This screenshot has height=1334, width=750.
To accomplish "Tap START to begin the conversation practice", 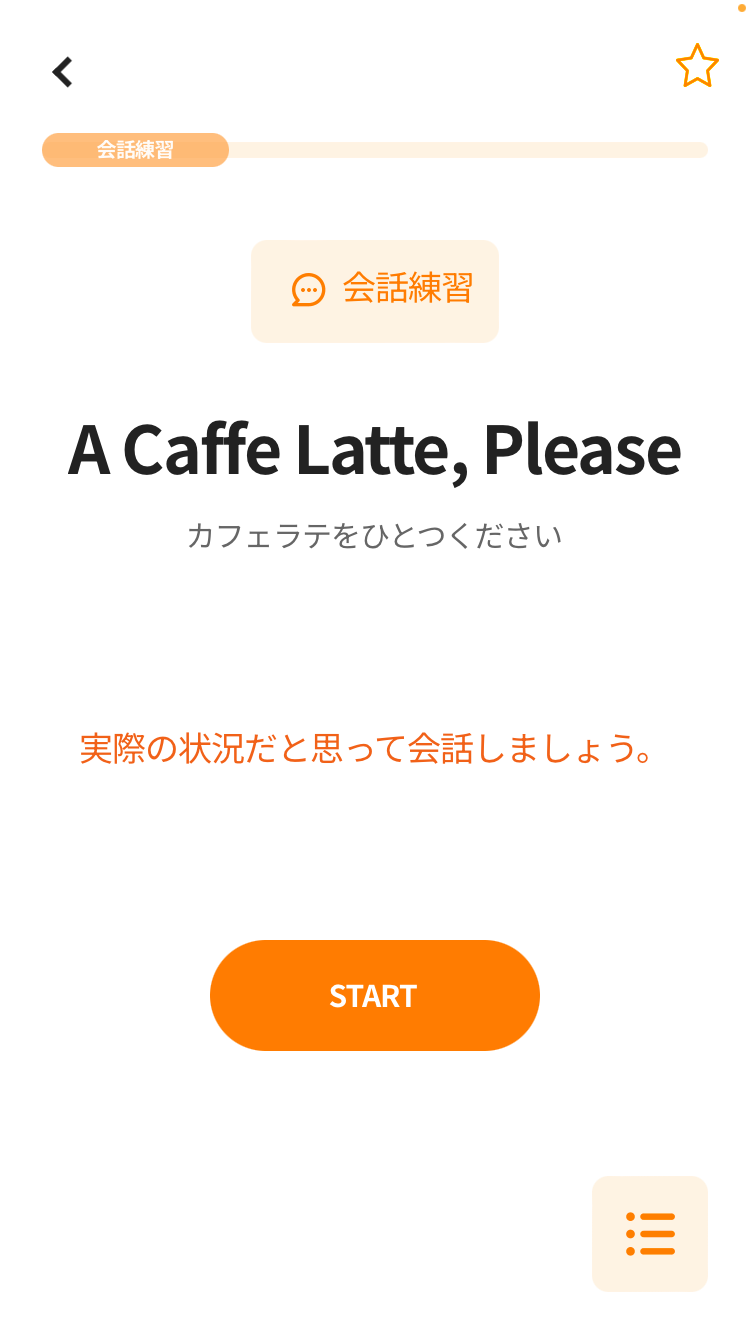I will (374, 995).
